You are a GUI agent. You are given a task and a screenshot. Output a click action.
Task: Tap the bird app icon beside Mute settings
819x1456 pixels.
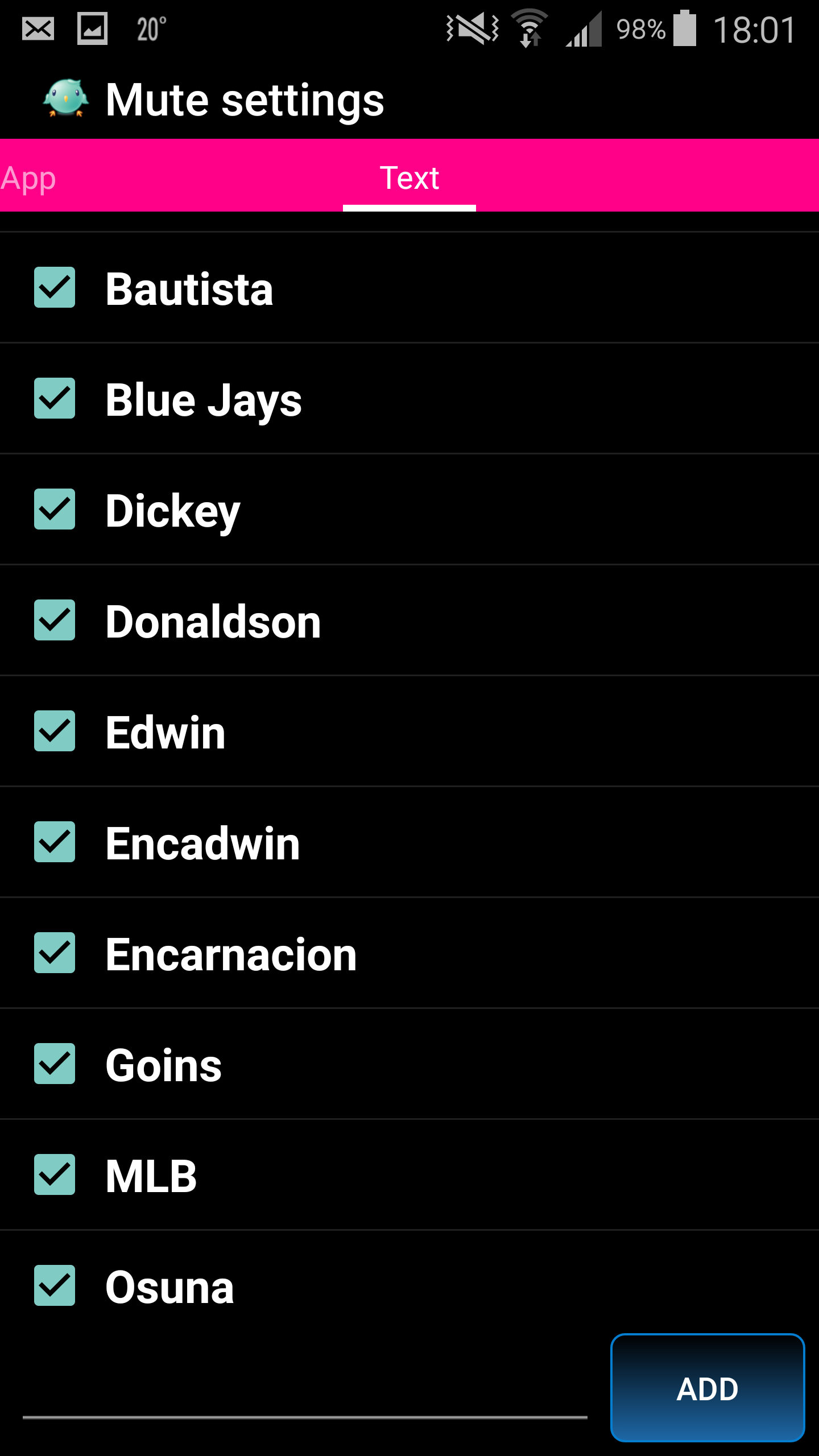66,99
